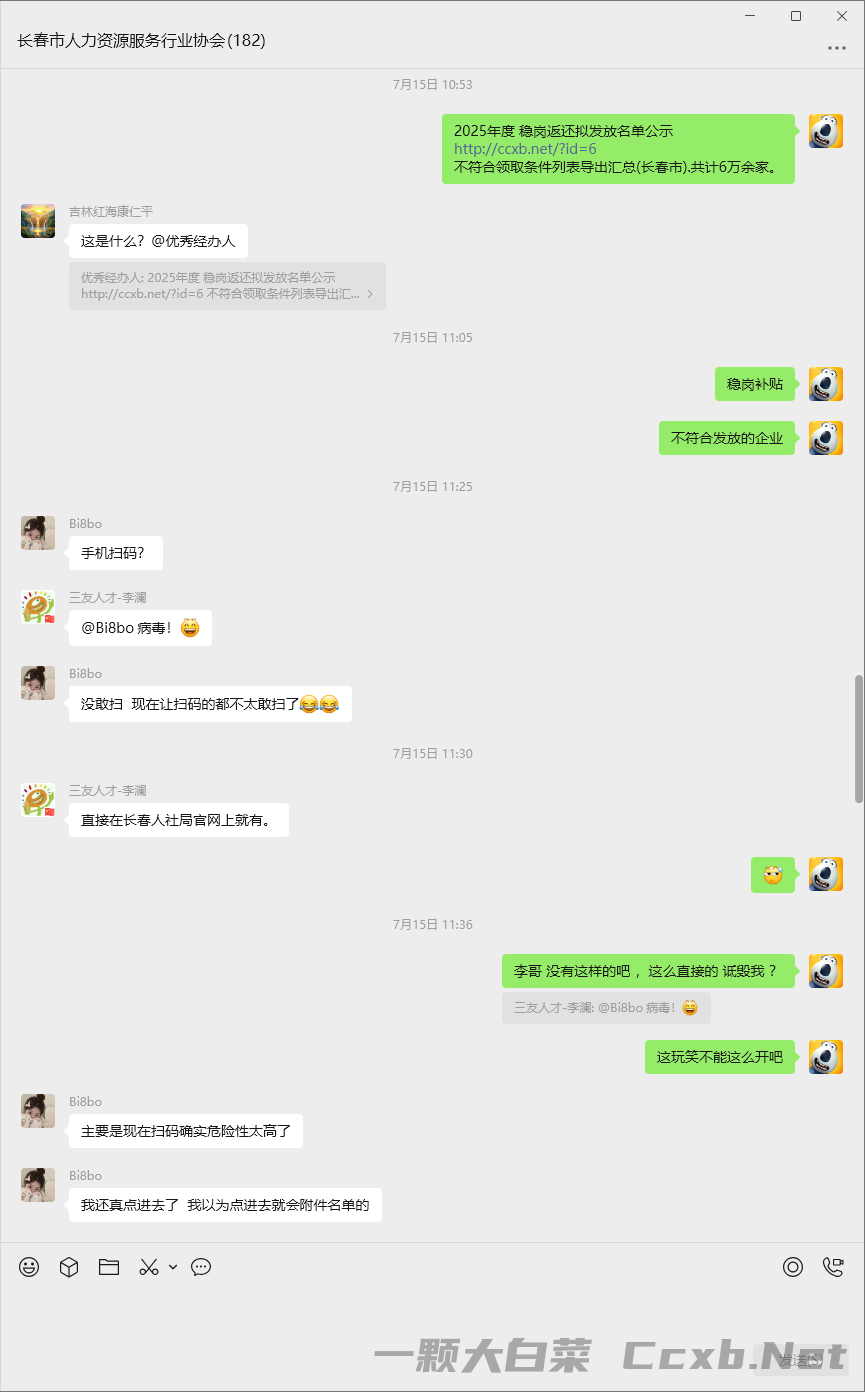
Task: Open the chat history bubble icon
Action: [201, 1267]
